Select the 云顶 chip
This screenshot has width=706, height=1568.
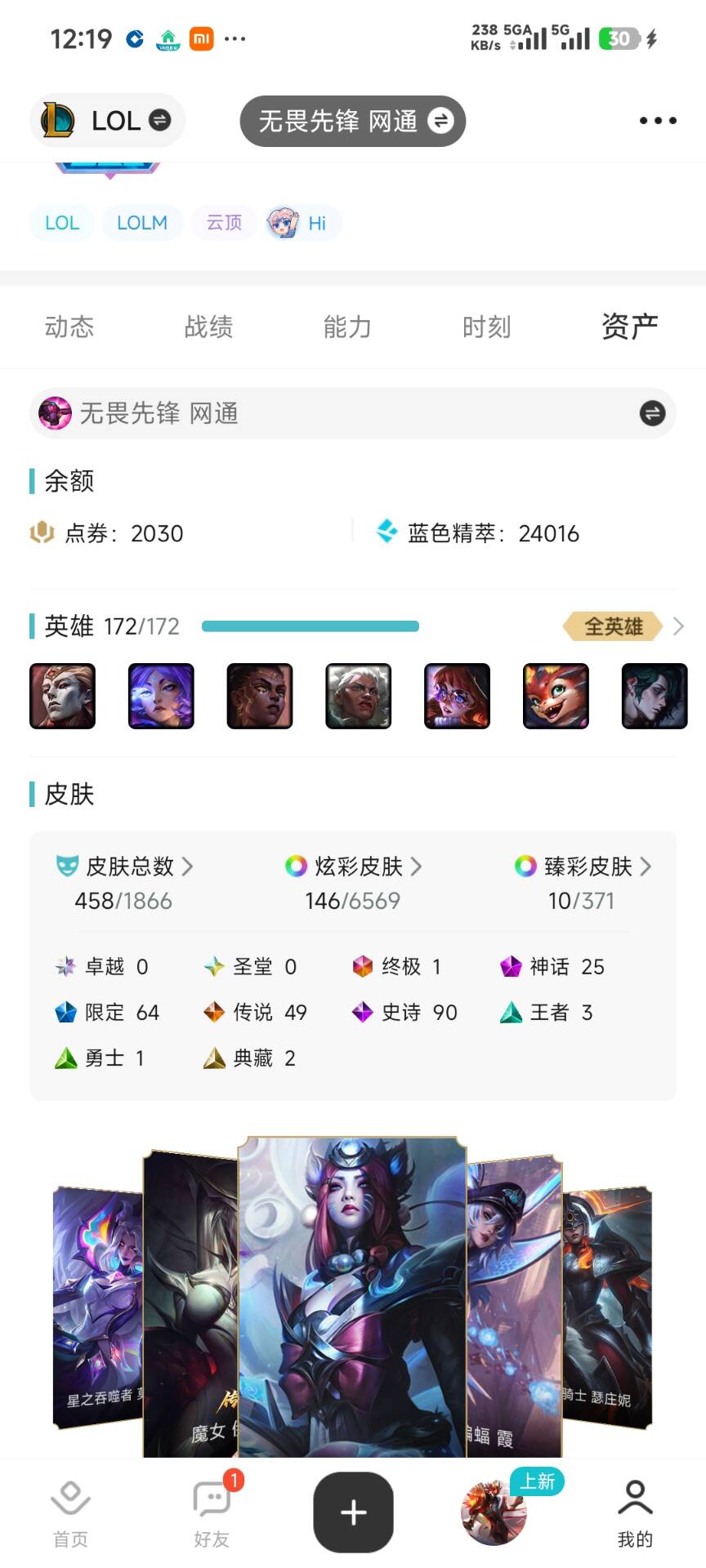pos(224,223)
